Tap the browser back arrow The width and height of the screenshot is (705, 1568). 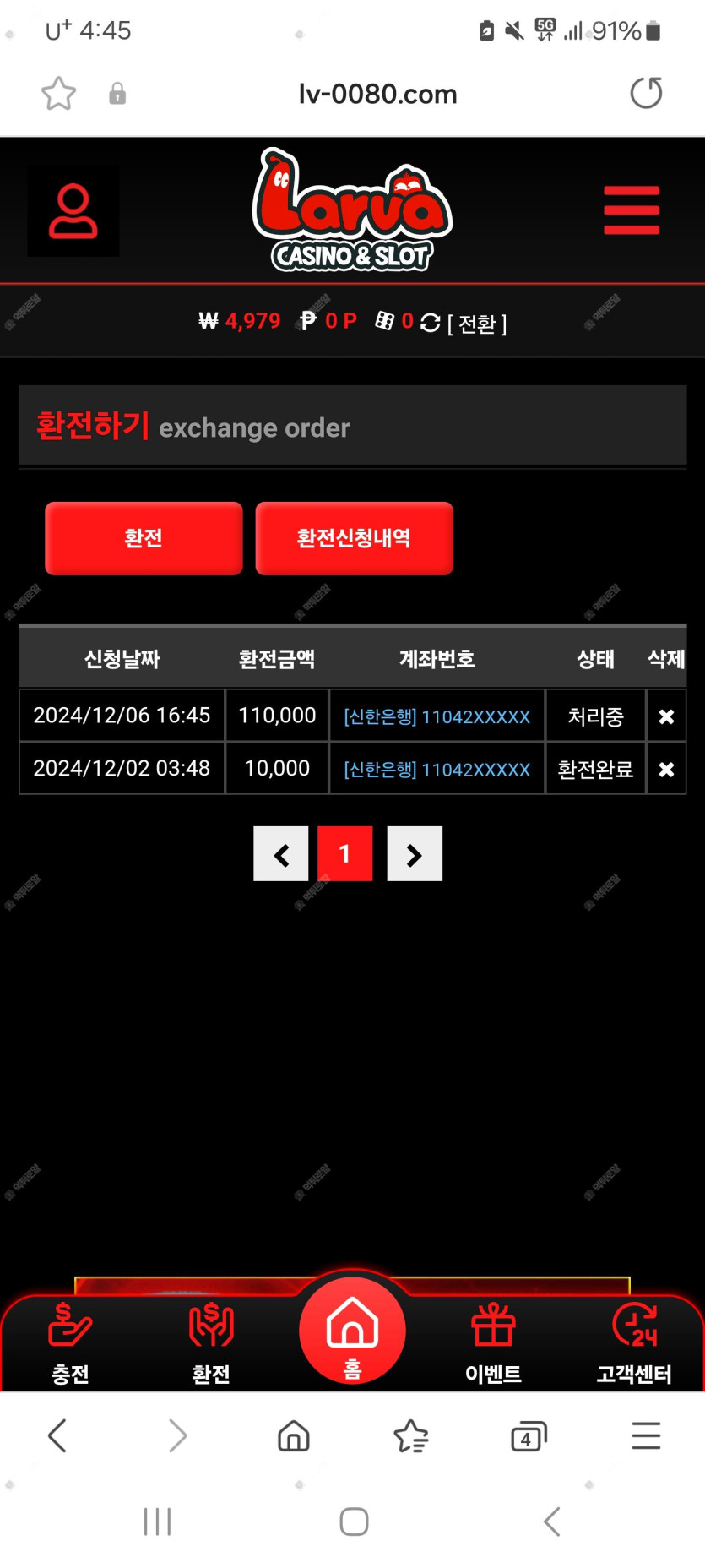[57, 1436]
